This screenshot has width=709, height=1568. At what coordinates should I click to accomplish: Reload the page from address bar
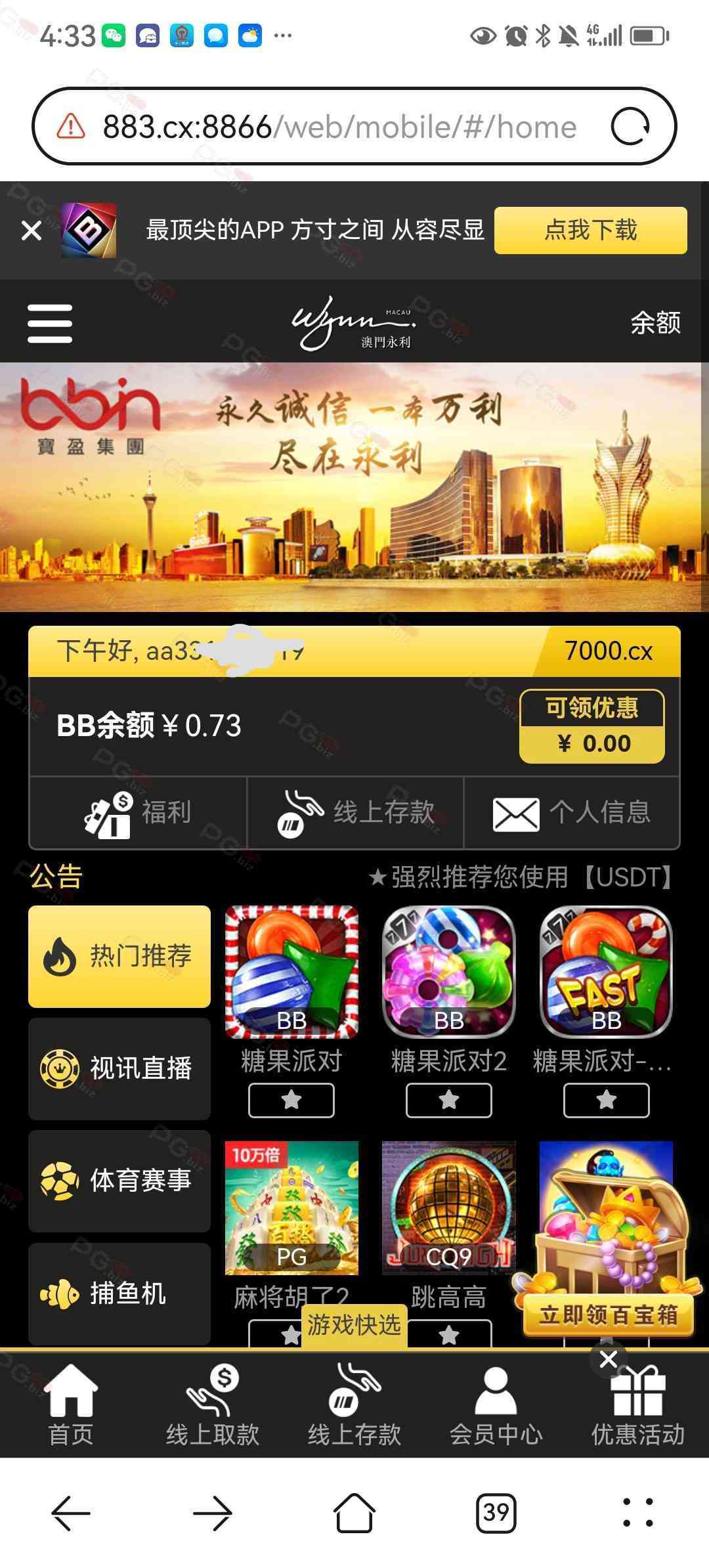tap(630, 127)
